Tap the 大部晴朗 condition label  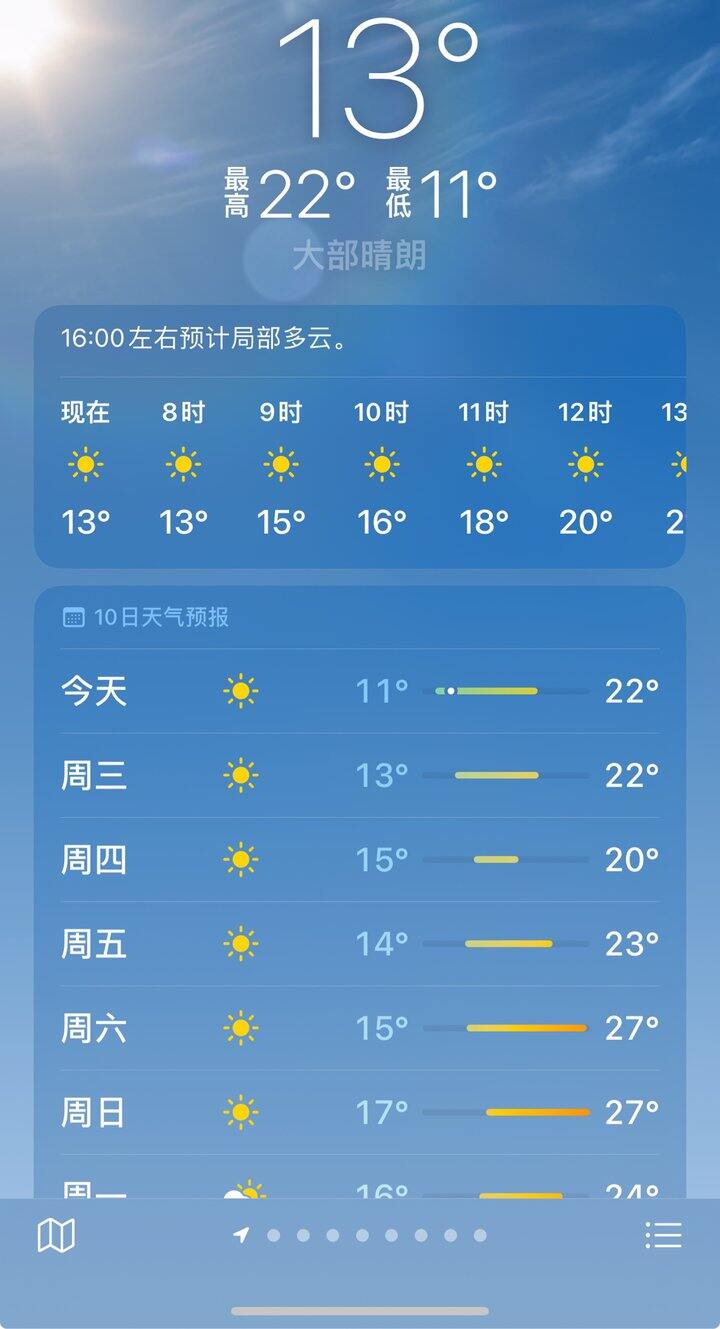click(360, 257)
